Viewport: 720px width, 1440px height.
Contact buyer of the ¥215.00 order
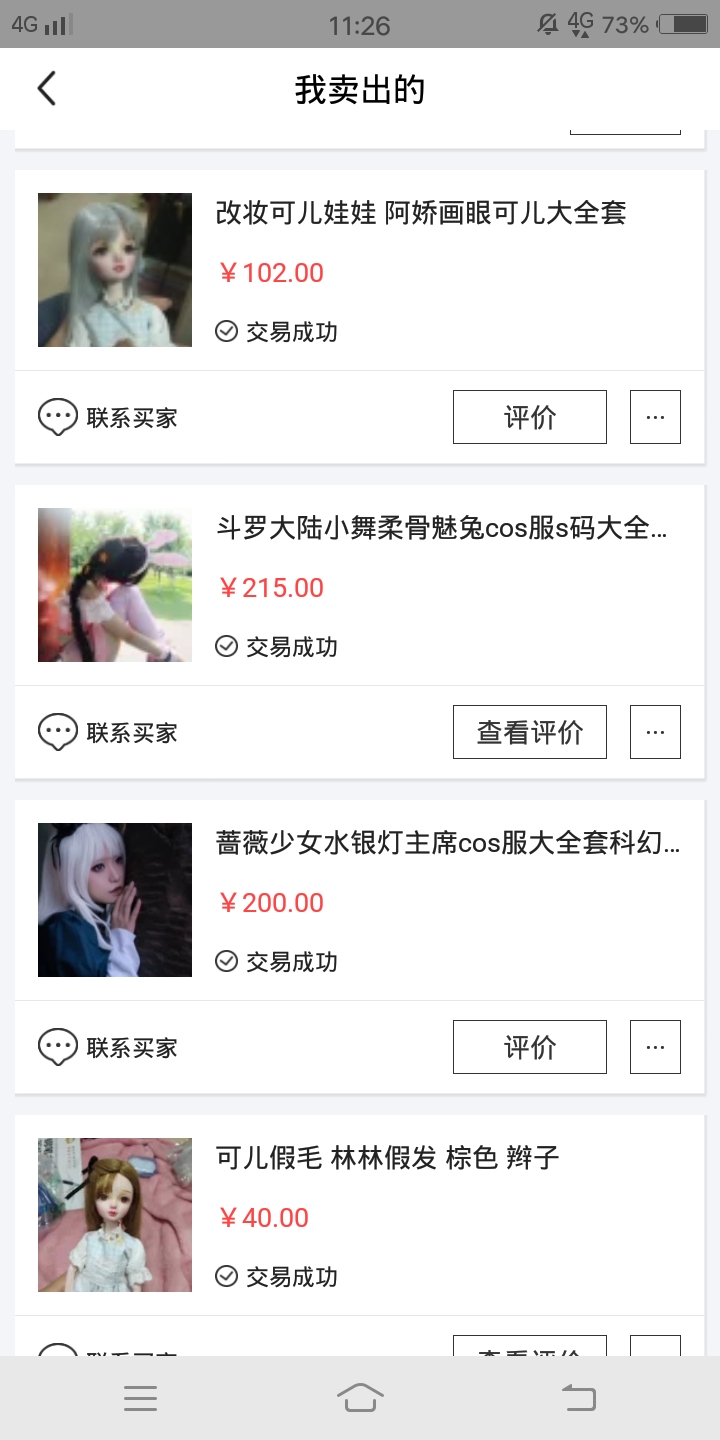pos(108,732)
